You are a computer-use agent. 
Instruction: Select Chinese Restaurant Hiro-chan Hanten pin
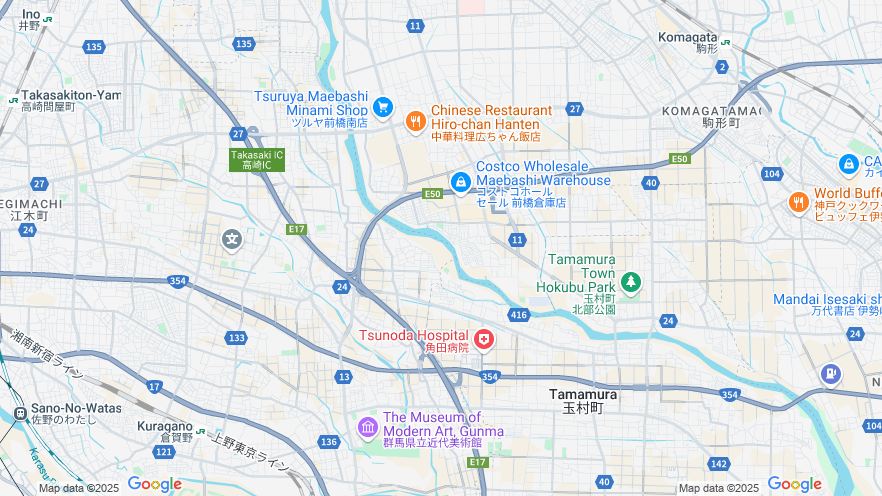coord(415,121)
